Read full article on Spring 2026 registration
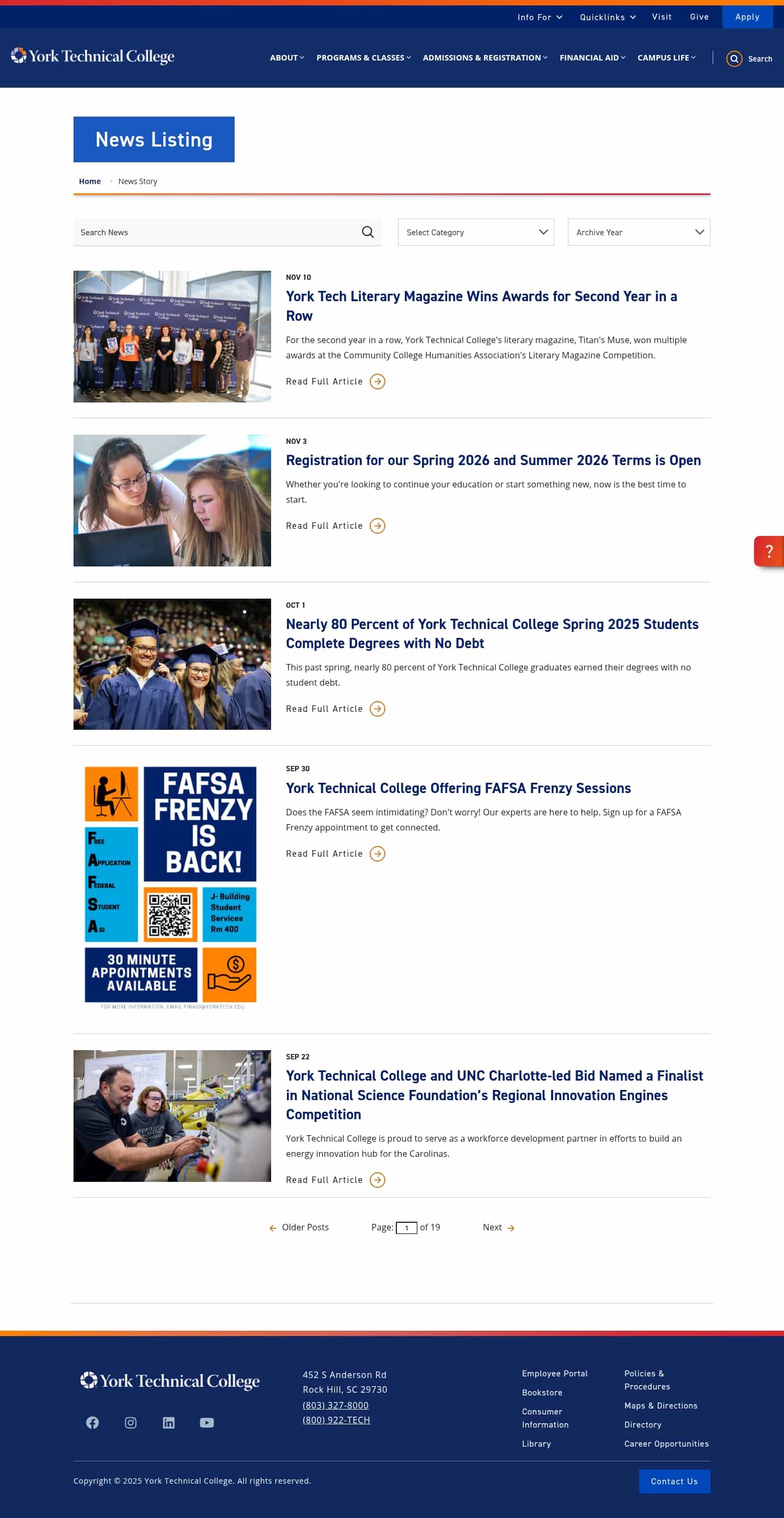 (x=335, y=526)
